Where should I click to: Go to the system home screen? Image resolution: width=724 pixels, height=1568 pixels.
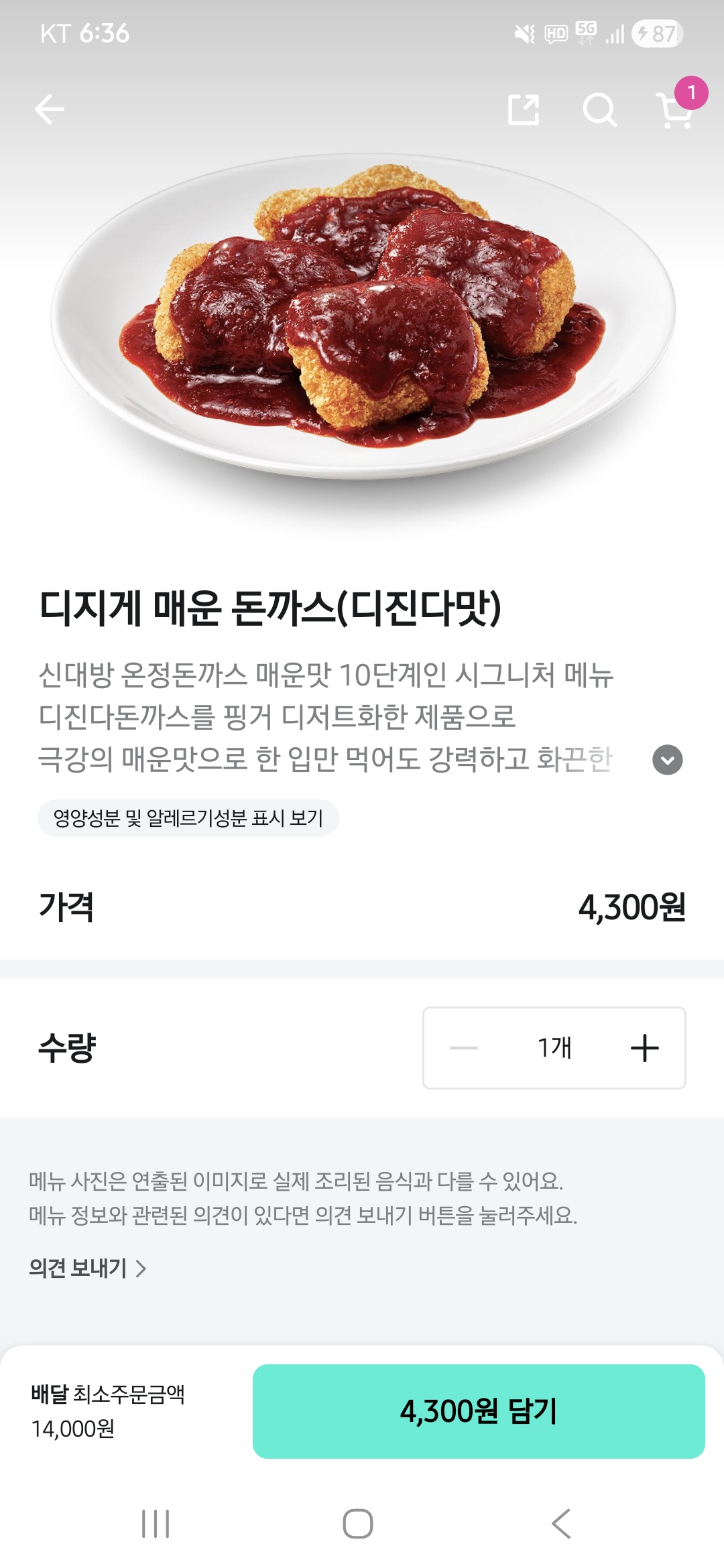tap(358, 1524)
